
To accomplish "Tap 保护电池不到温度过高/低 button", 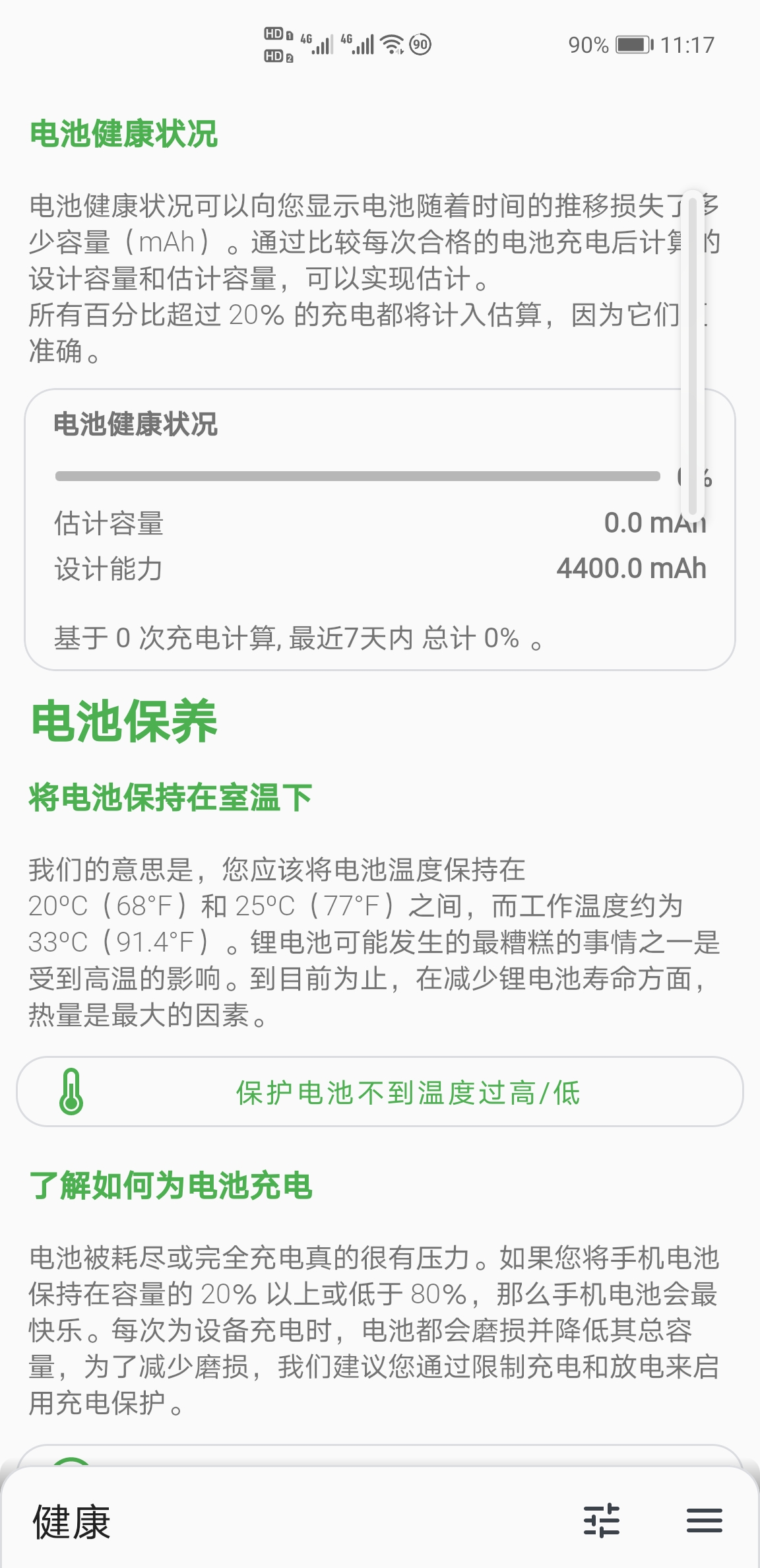I will [380, 1092].
